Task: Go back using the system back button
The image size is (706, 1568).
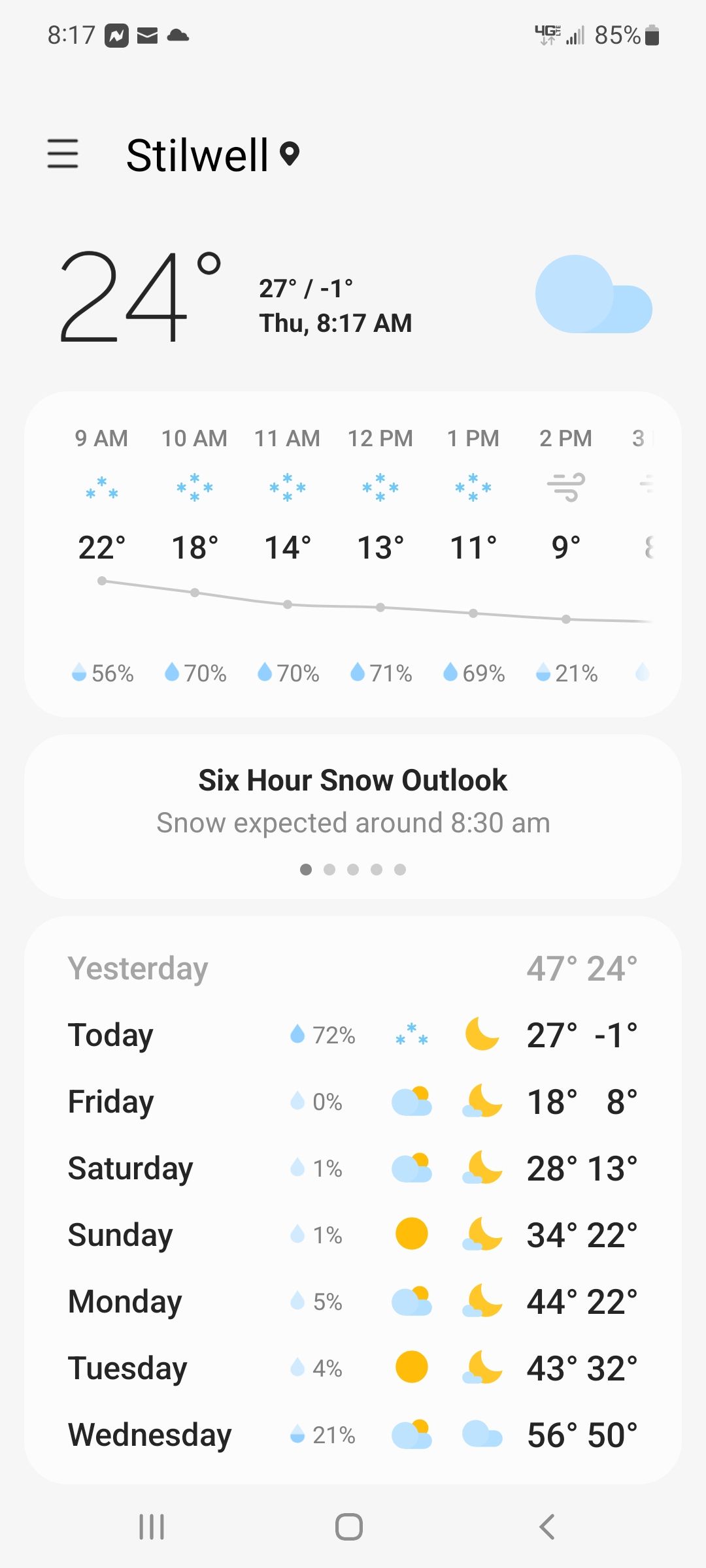Action: [x=546, y=1527]
